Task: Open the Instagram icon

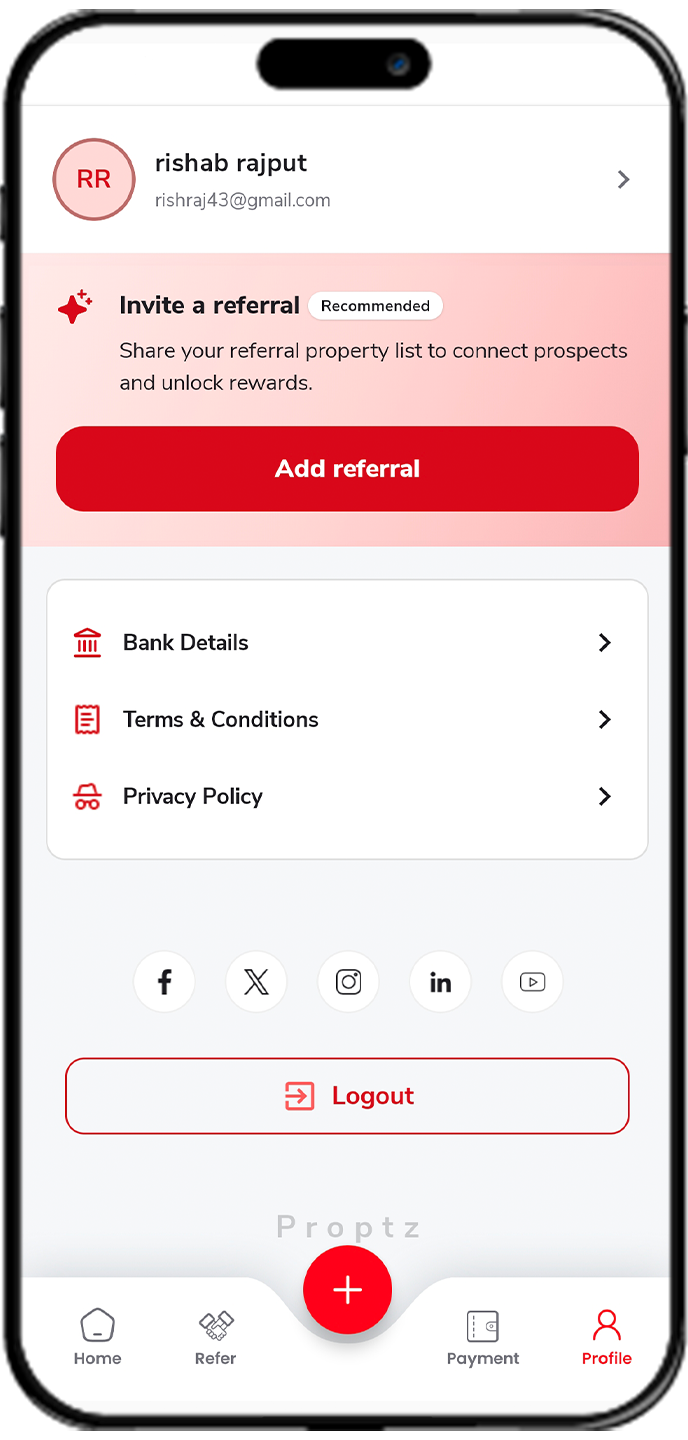Action: [x=348, y=982]
